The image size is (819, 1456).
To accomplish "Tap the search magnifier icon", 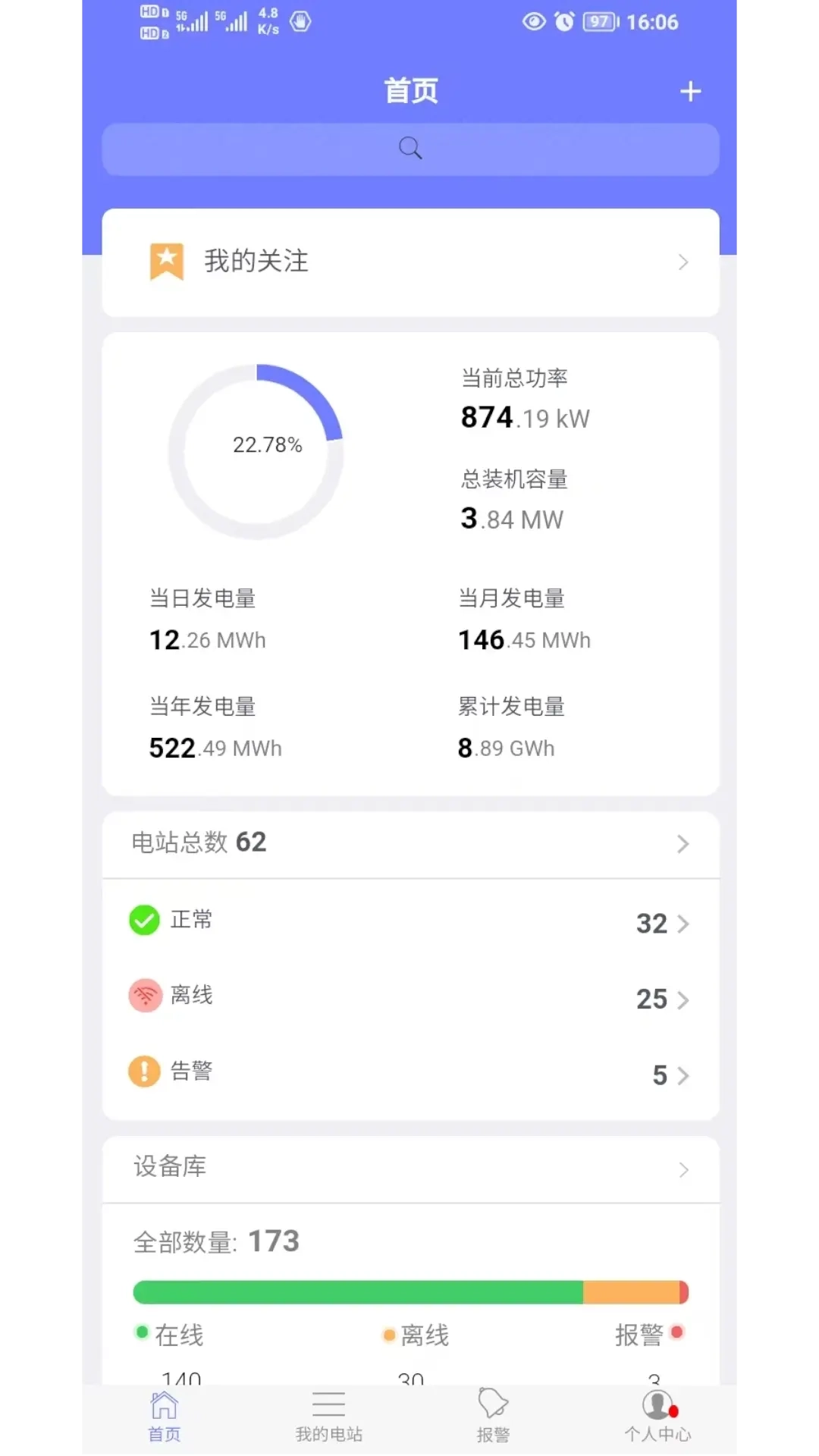I will pos(409,148).
